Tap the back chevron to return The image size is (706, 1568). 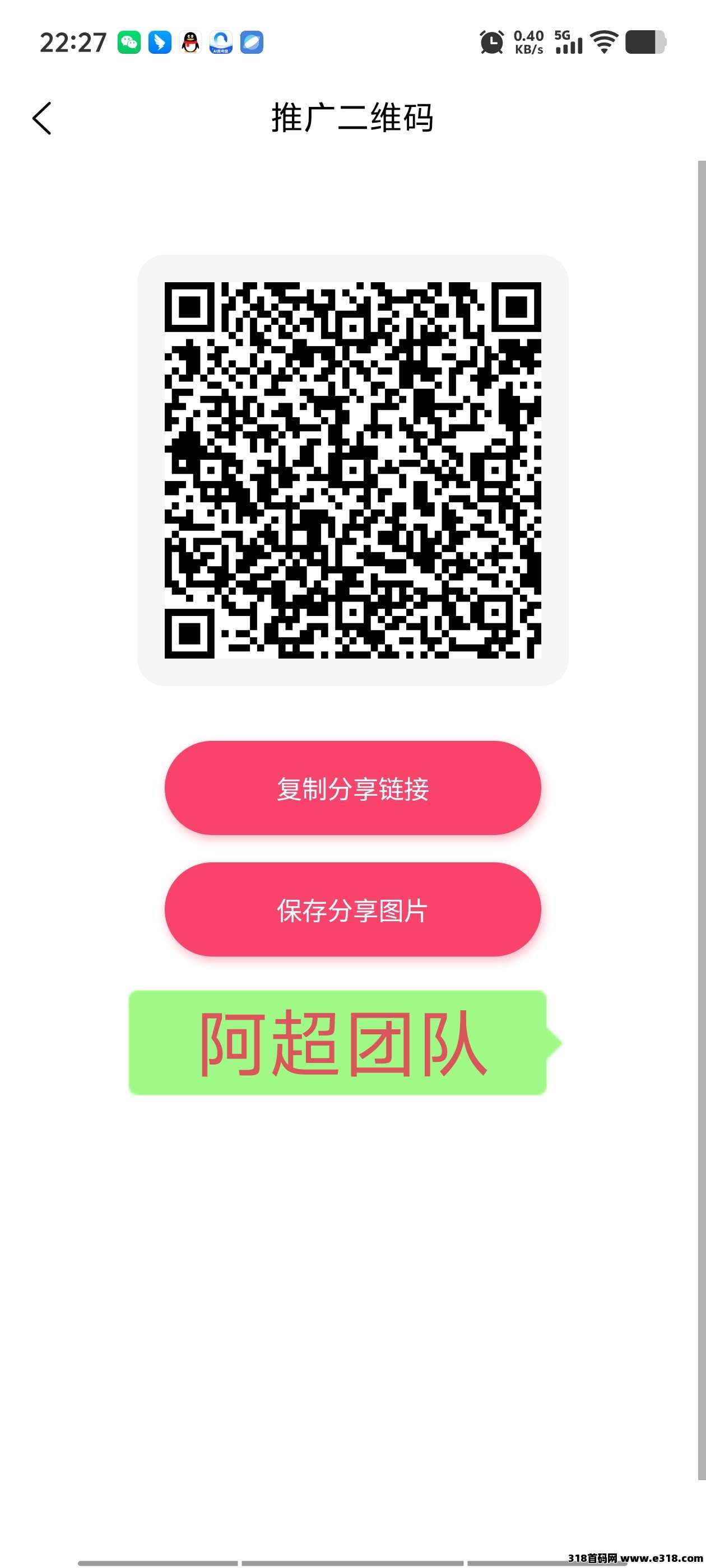42,118
